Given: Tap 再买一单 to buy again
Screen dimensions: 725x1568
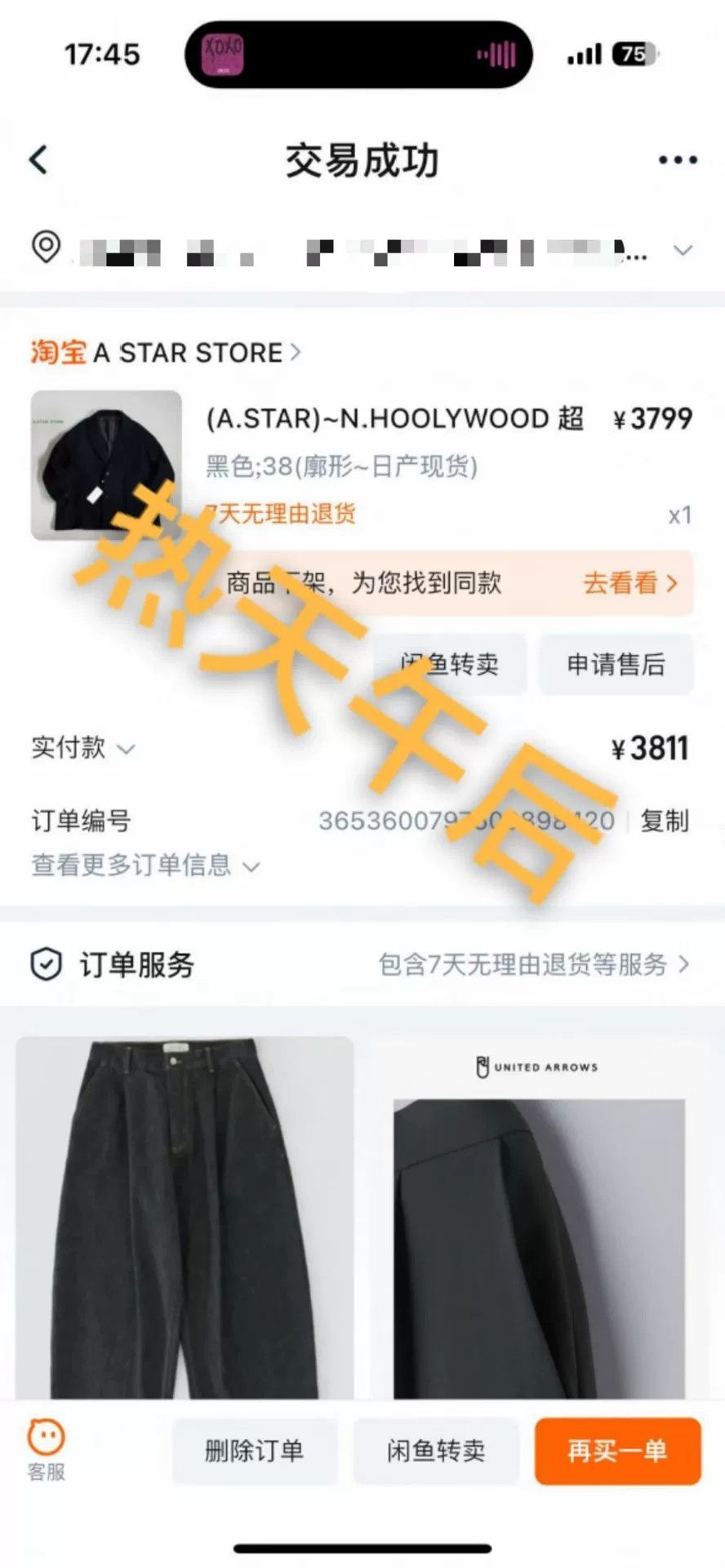Looking at the screenshot, I should 617,1451.
